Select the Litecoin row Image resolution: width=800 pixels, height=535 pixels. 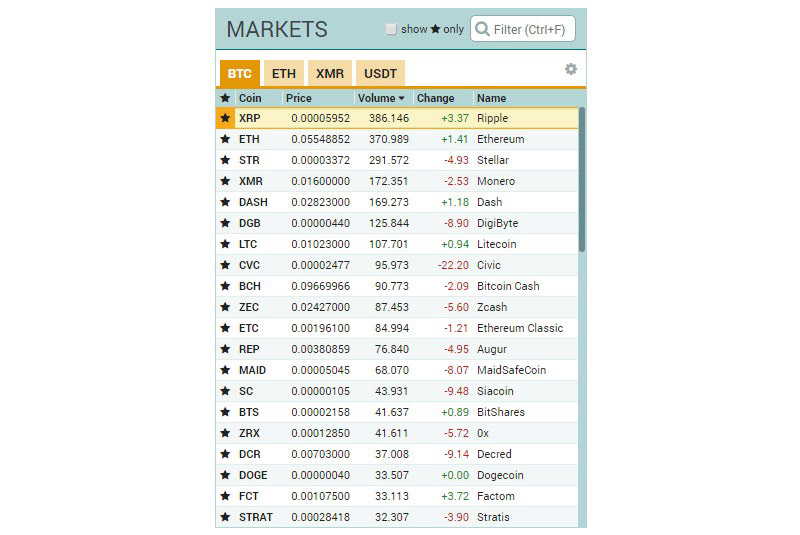(x=400, y=244)
